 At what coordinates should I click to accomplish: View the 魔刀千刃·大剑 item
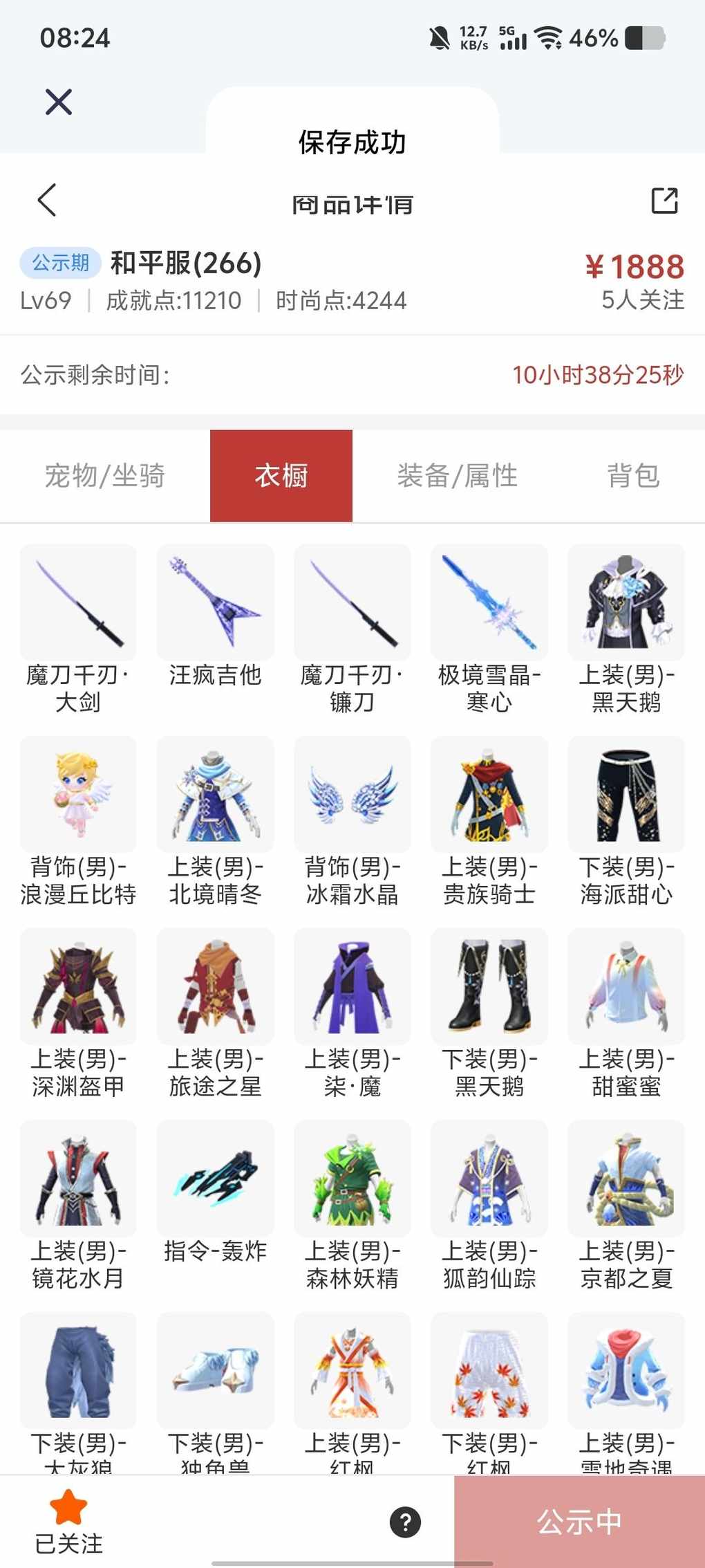(x=78, y=602)
